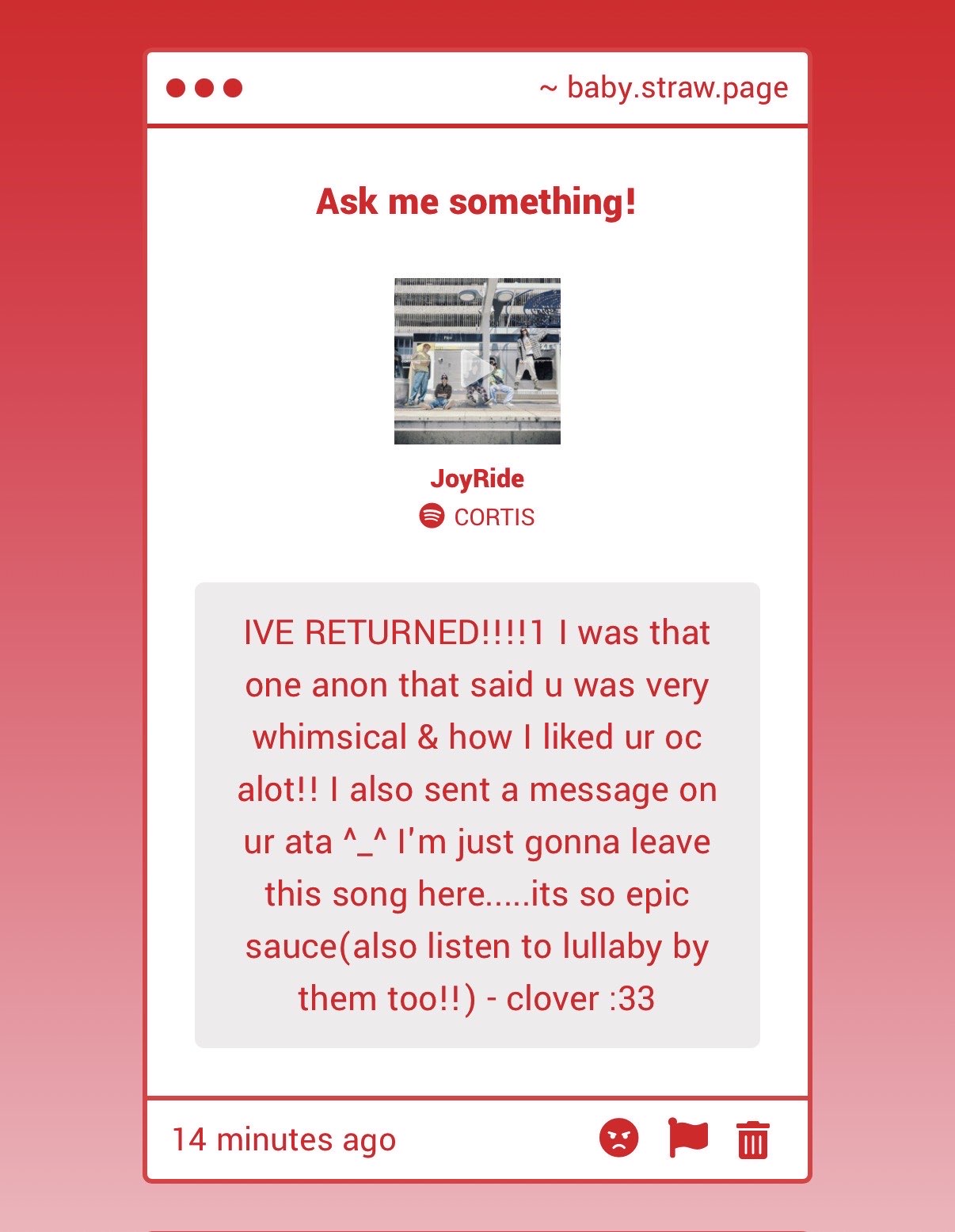Delete this ask with the trash icon
The width and height of the screenshot is (955, 1232).
click(x=752, y=1140)
